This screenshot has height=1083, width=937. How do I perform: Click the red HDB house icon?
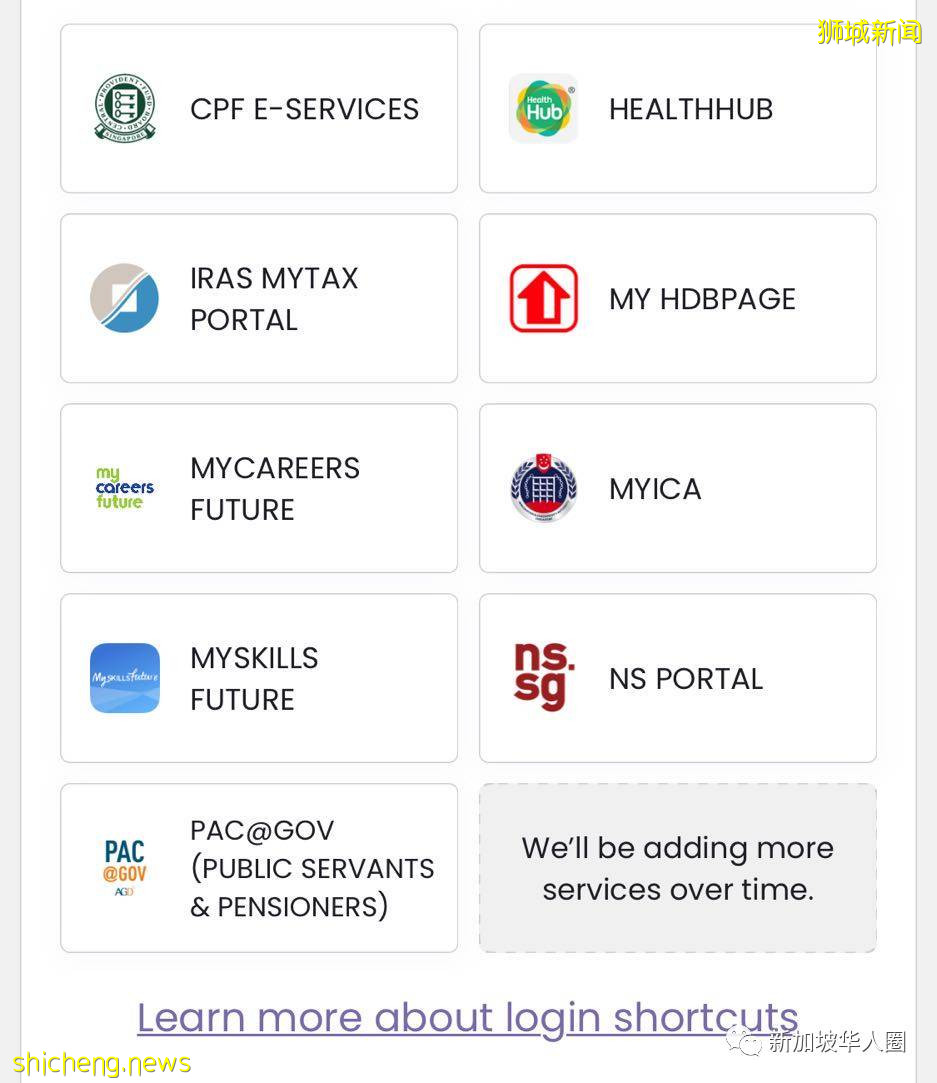543,298
